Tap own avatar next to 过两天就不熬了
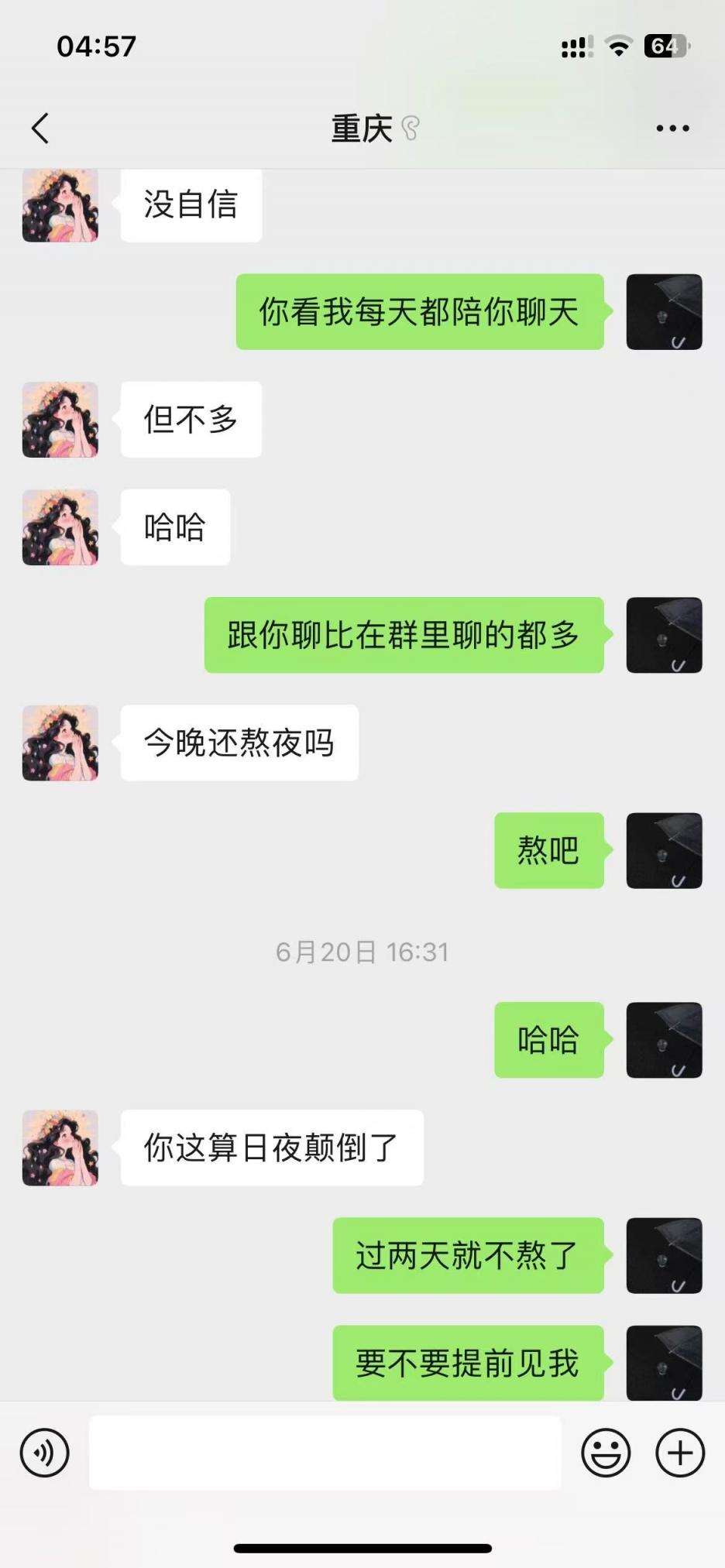725x1568 pixels. click(x=664, y=1255)
